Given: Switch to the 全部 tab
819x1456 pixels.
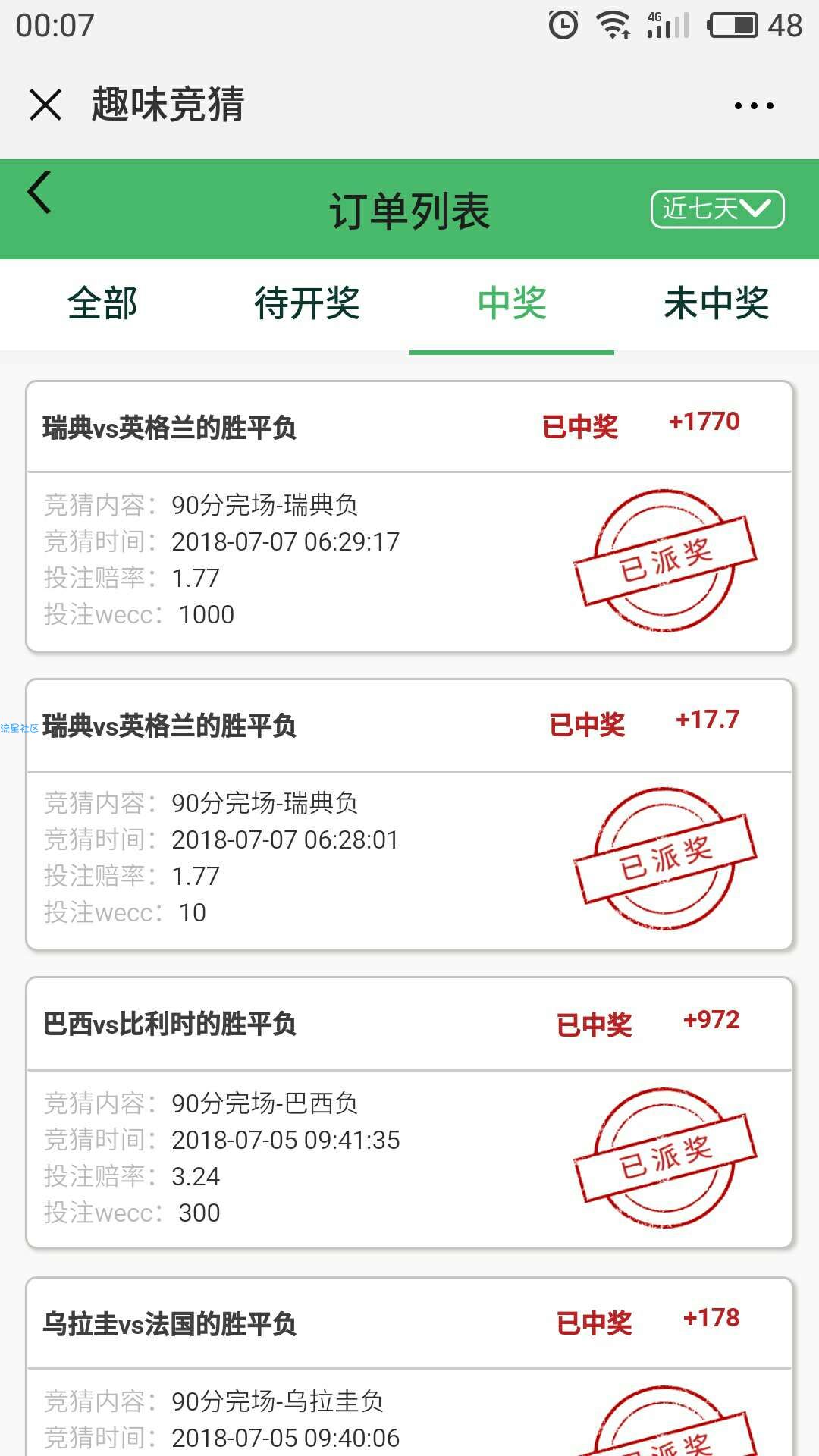Looking at the screenshot, I should pos(102,304).
